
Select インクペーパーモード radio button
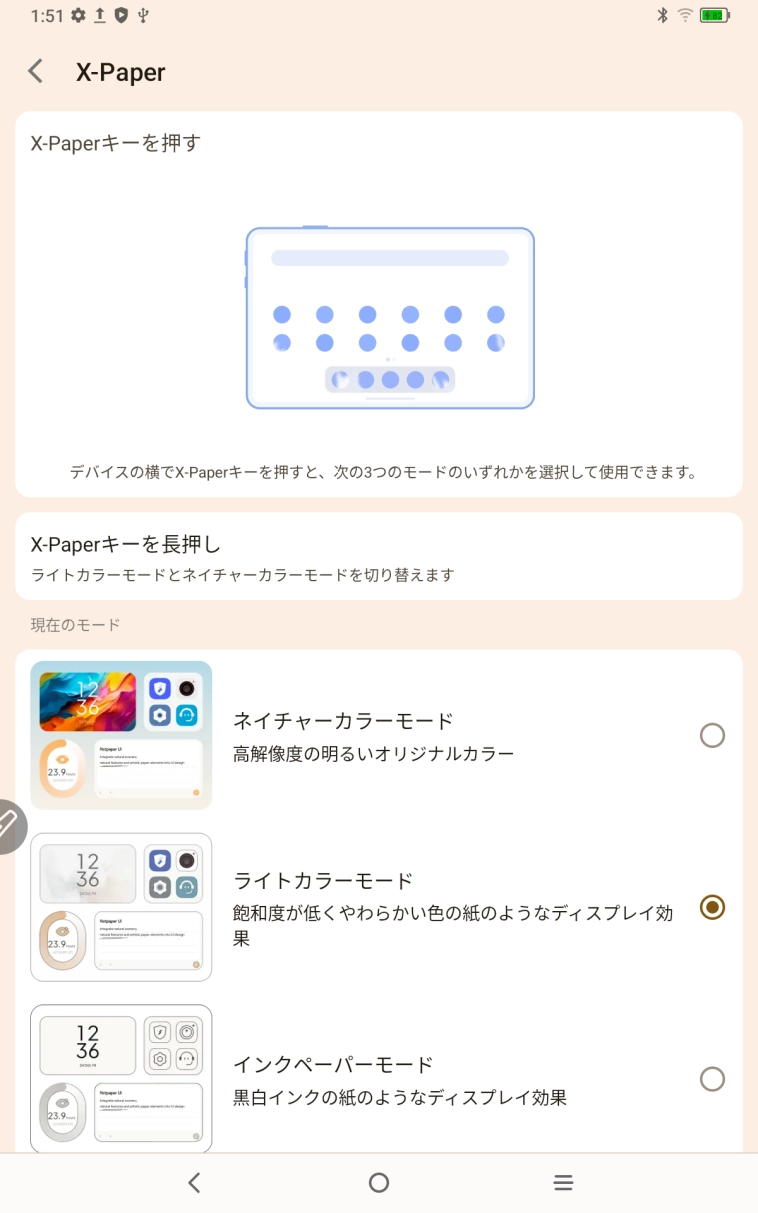click(x=711, y=1079)
